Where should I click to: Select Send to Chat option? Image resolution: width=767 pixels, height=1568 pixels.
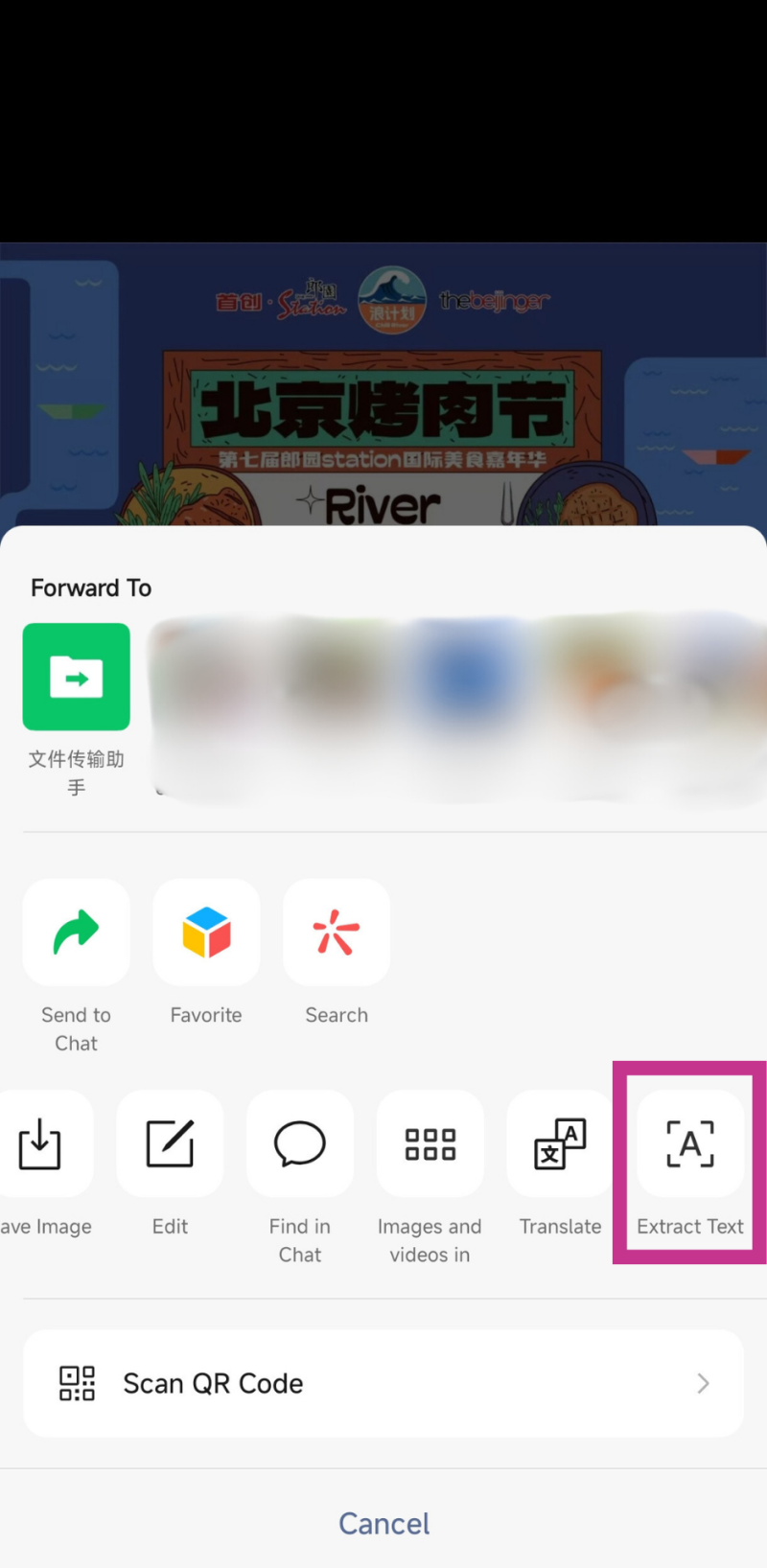77,933
